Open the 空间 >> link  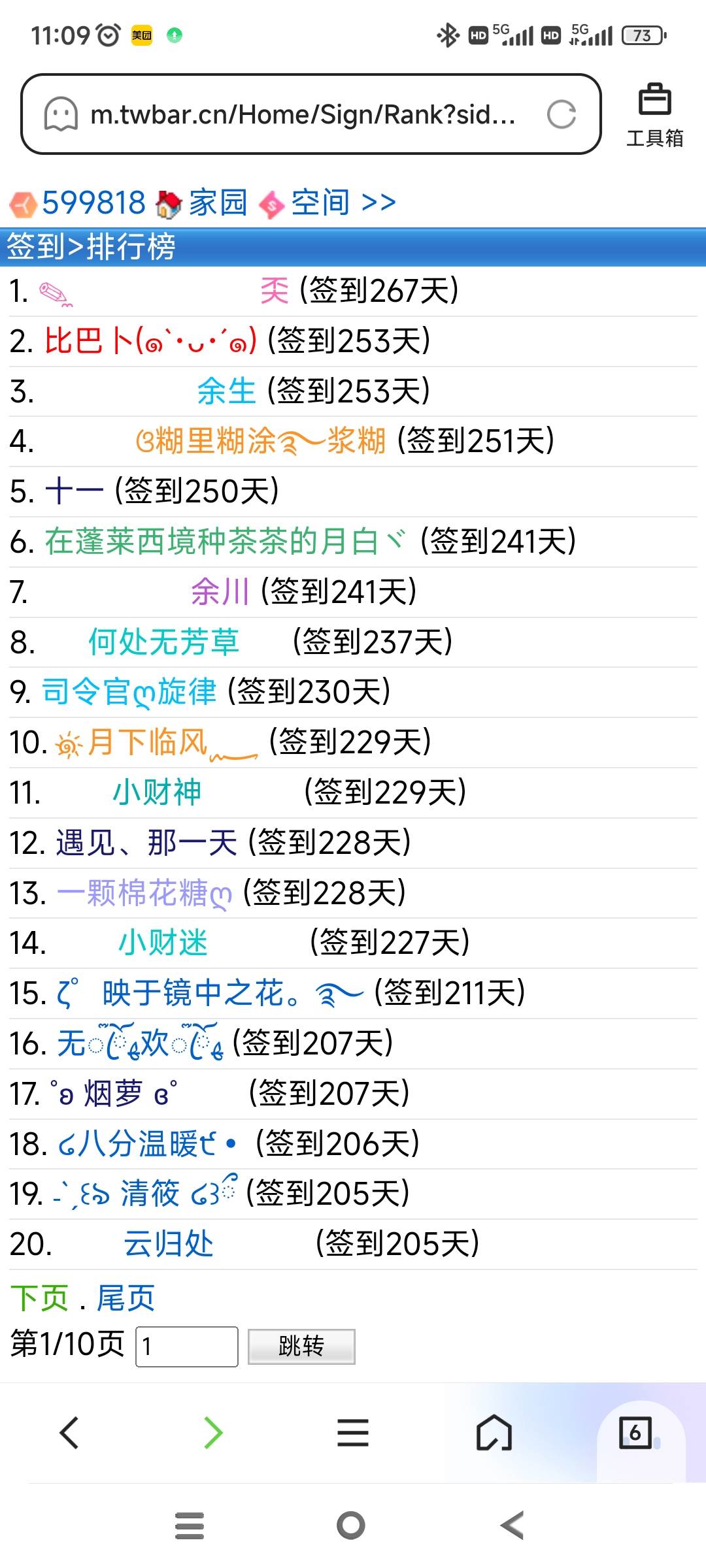coord(343,203)
